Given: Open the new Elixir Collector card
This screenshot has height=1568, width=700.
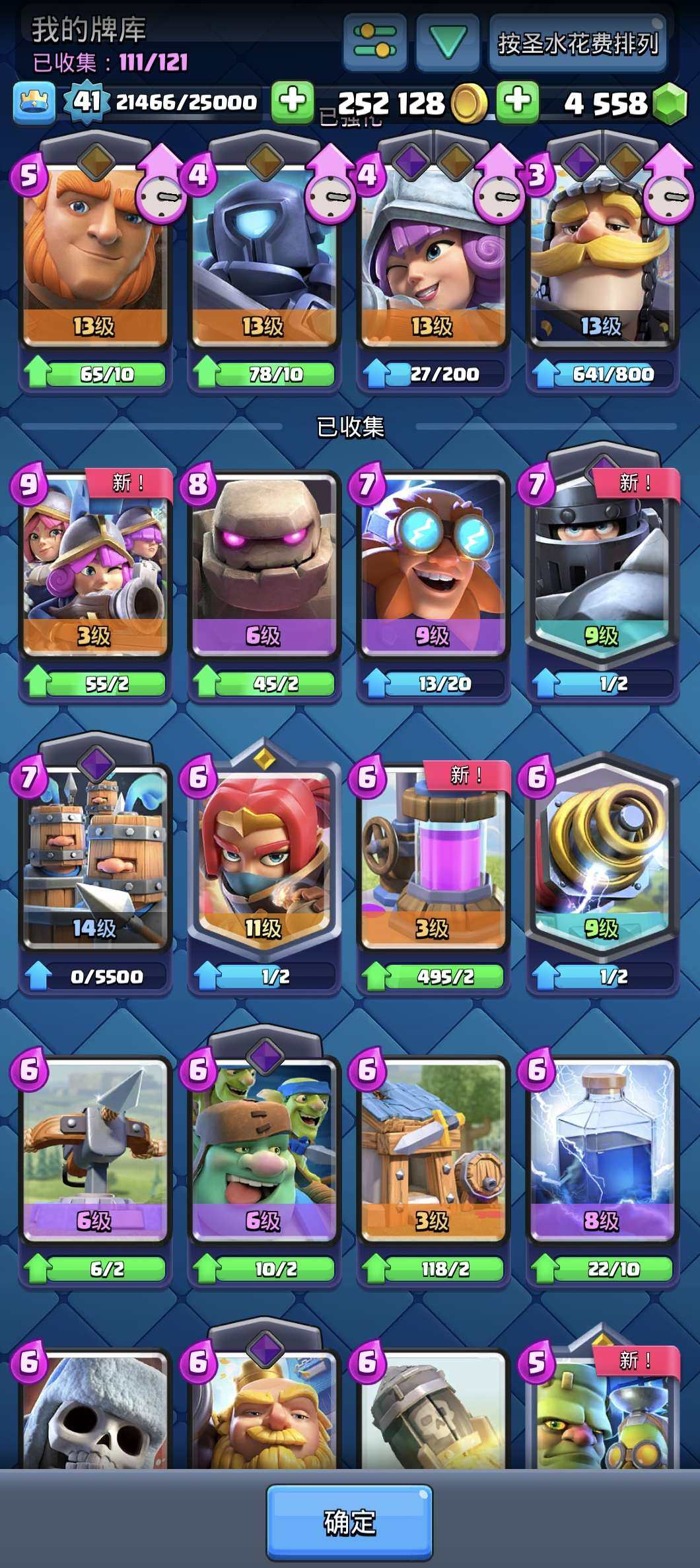Looking at the screenshot, I should tap(432, 858).
